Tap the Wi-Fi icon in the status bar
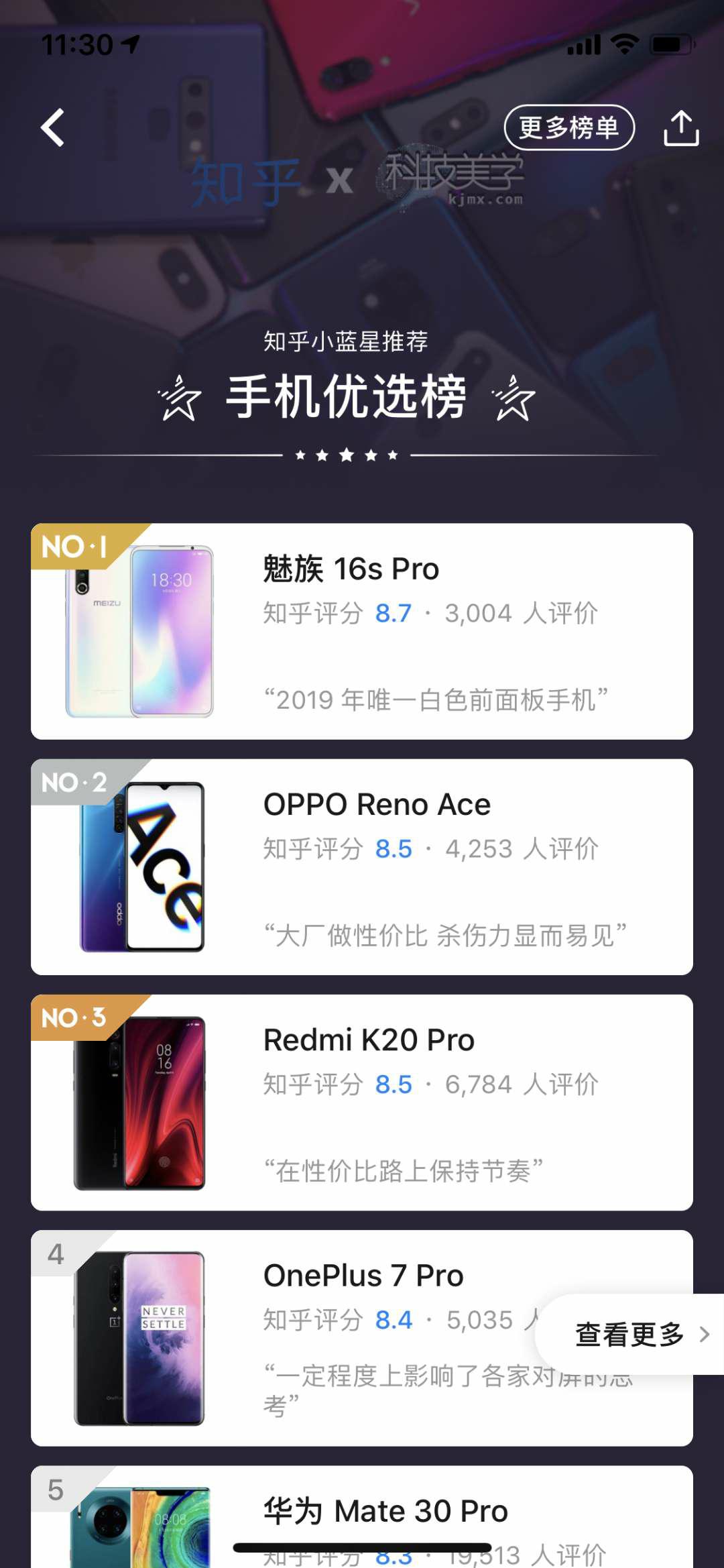This screenshot has width=724, height=1568. tap(625, 43)
